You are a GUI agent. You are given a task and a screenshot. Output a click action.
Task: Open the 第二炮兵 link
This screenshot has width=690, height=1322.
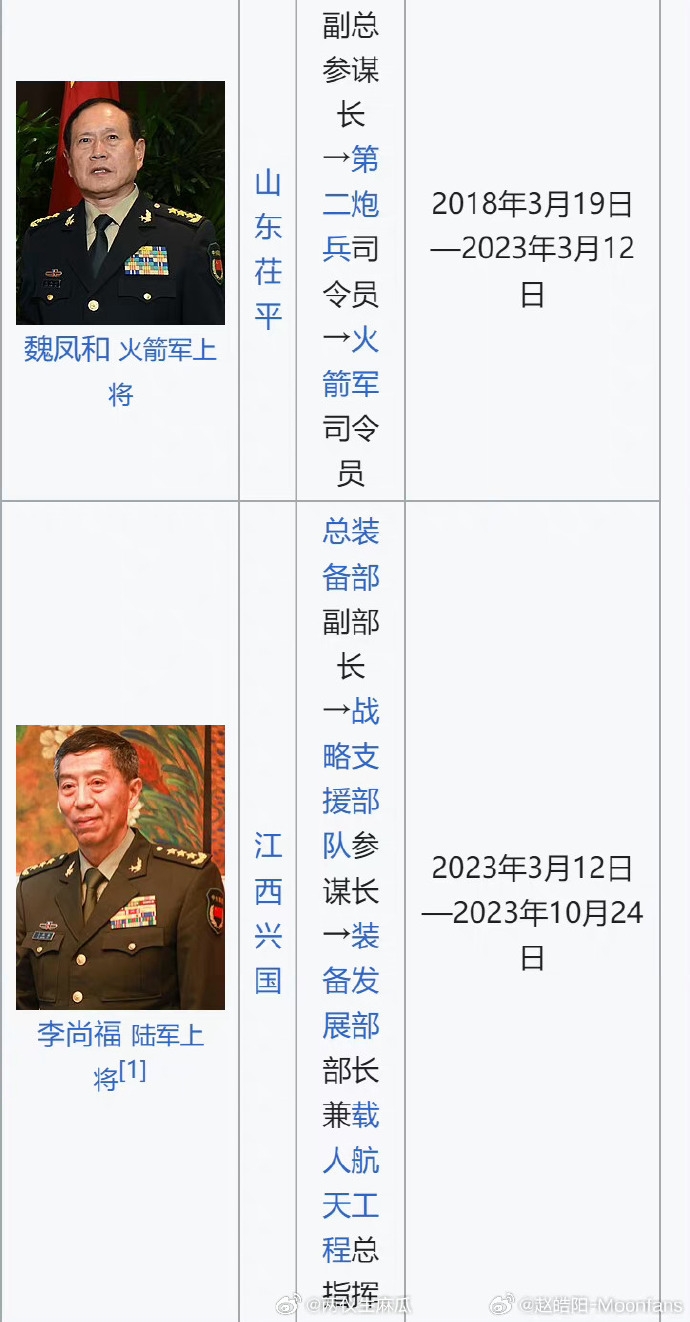point(350,204)
